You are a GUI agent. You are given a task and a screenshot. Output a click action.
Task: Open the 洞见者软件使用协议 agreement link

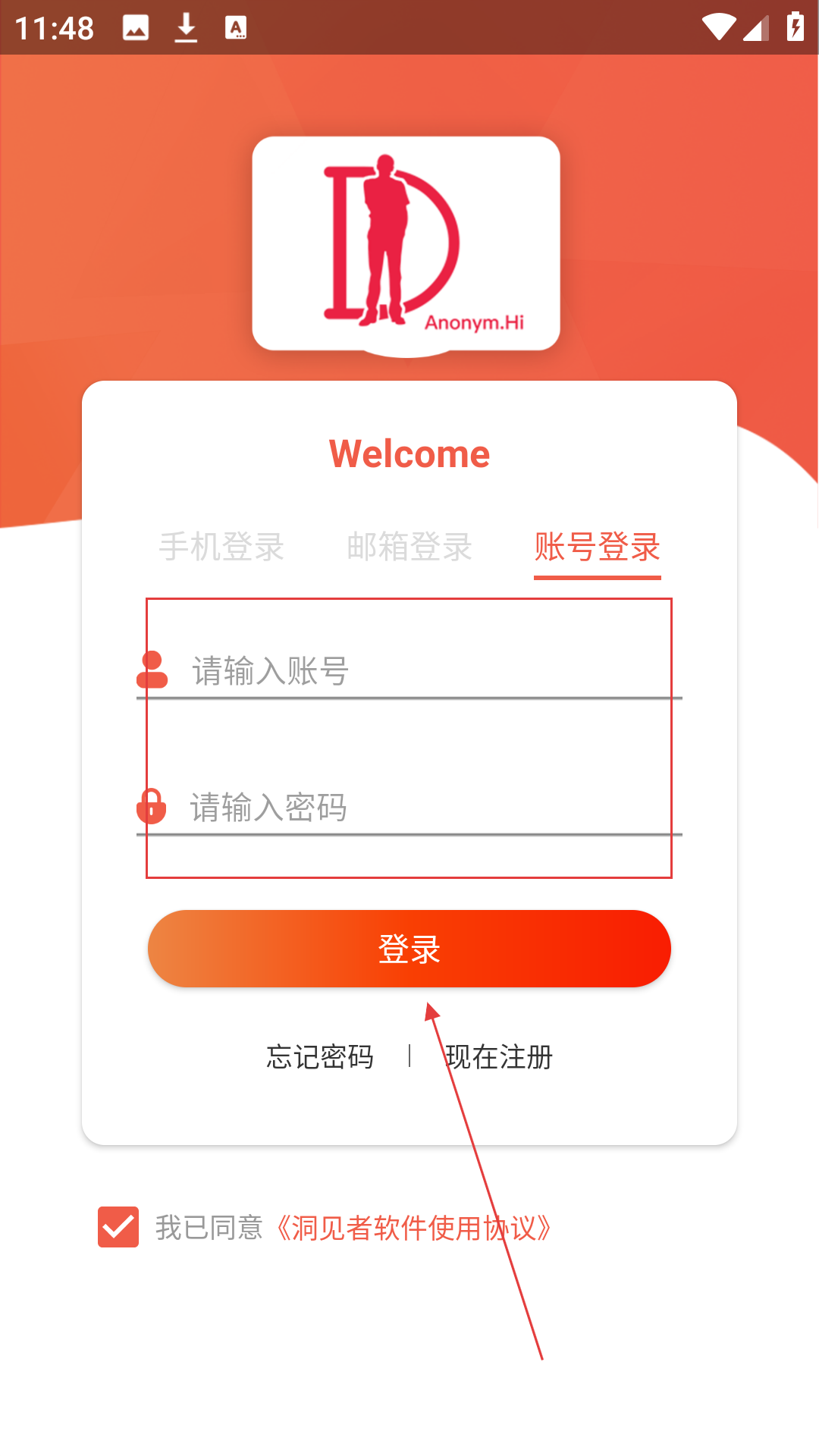[x=414, y=1228]
